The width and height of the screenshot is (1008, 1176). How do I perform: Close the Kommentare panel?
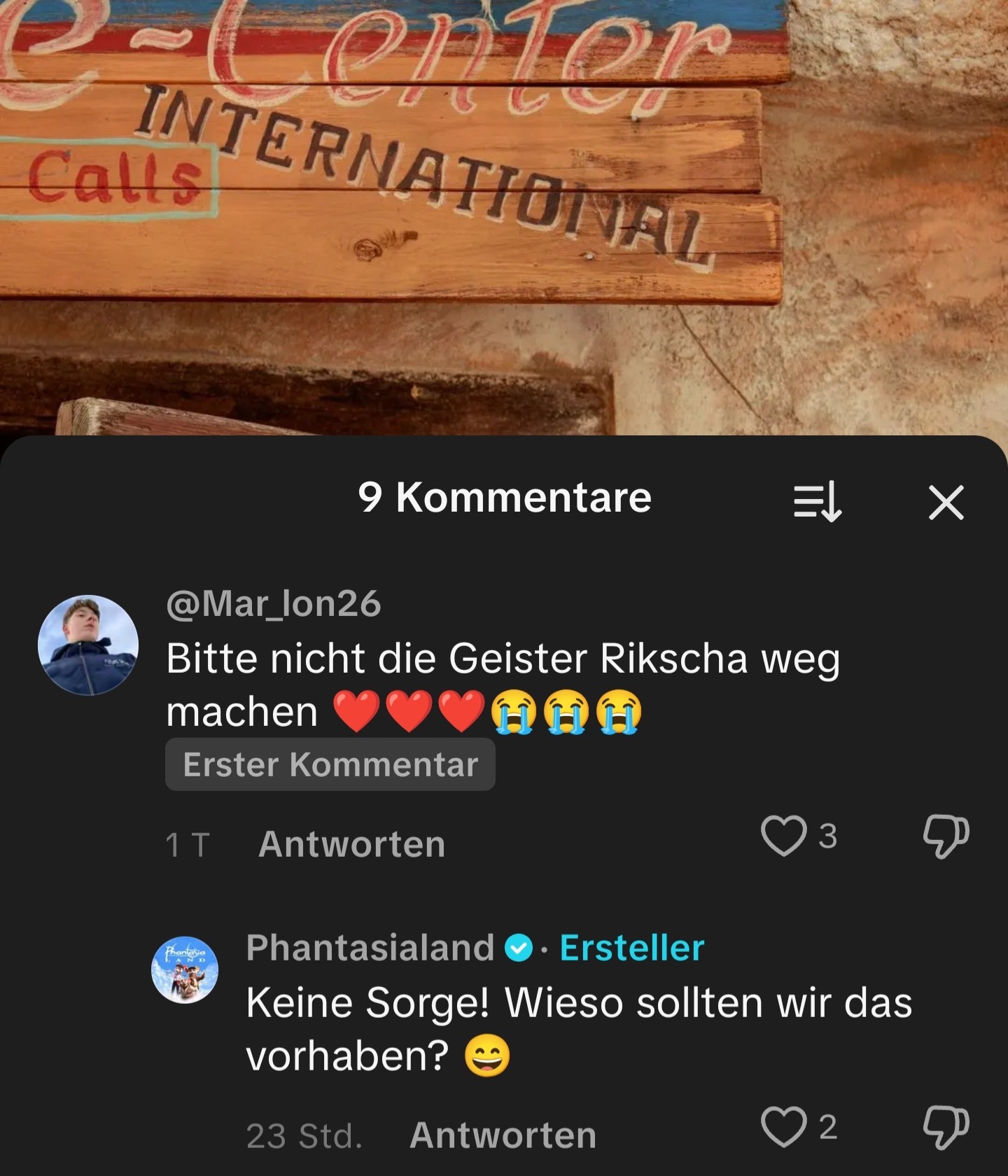point(946,502)
